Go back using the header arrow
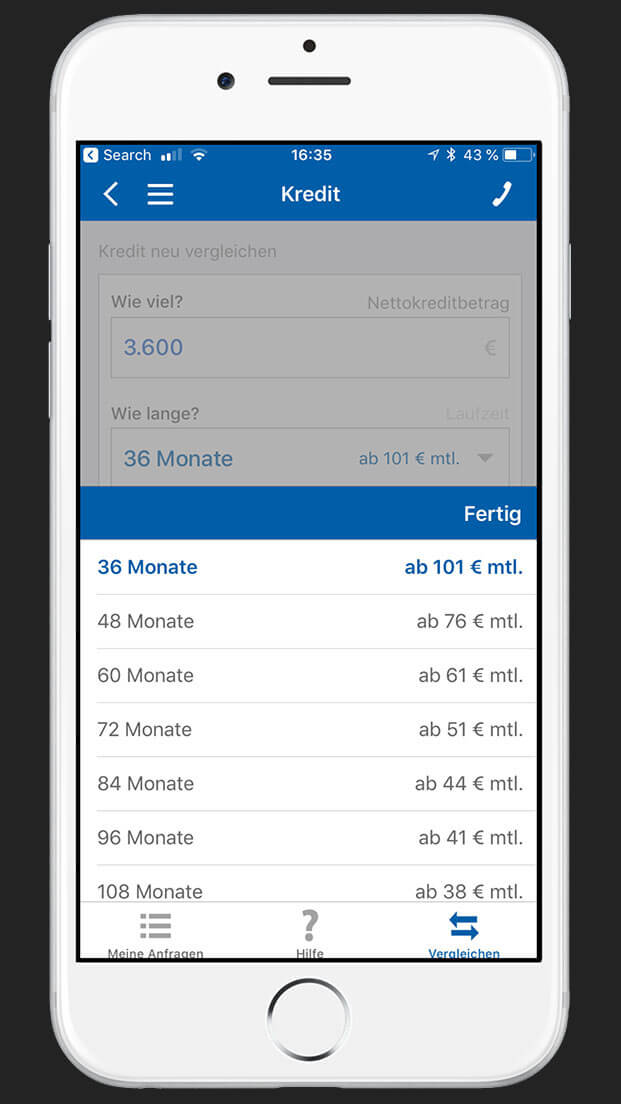Screen dimensions: 621x1104 (x=111, y=194)
